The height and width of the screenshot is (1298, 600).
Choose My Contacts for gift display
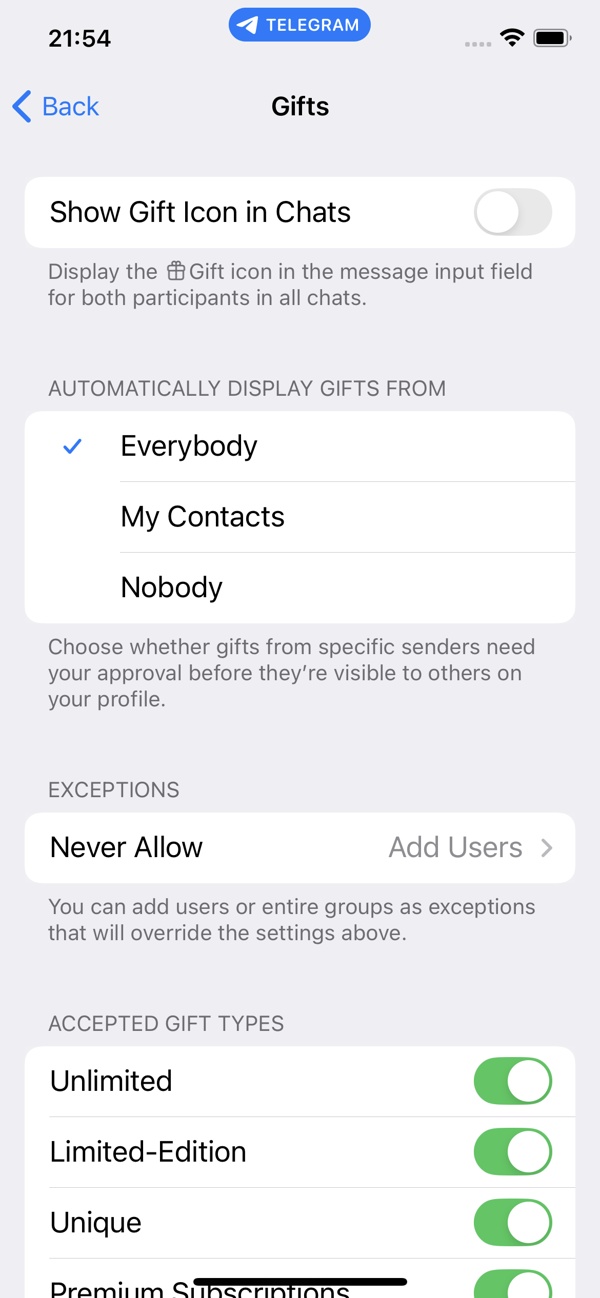(x=300, y=517)
